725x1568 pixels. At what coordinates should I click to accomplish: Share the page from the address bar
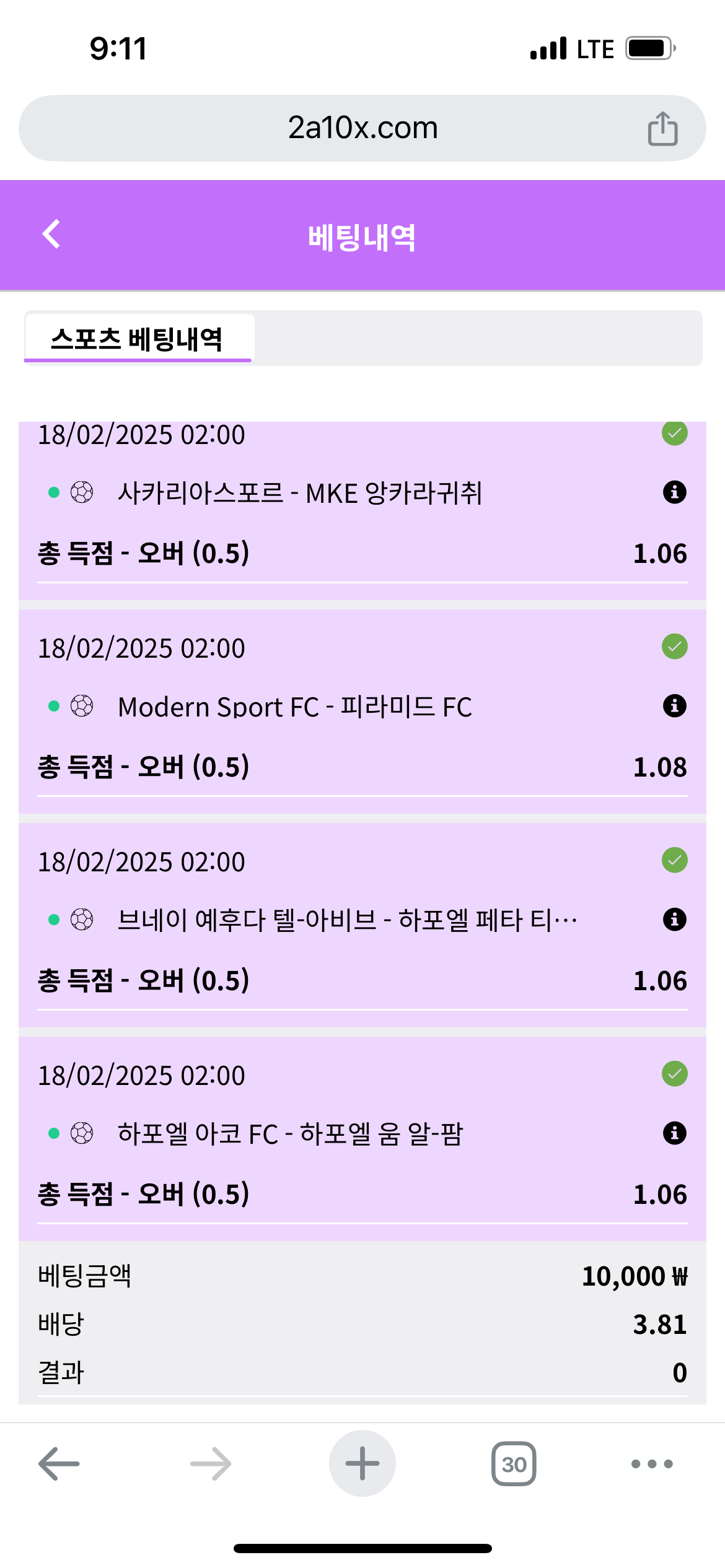tap(662, 129)
